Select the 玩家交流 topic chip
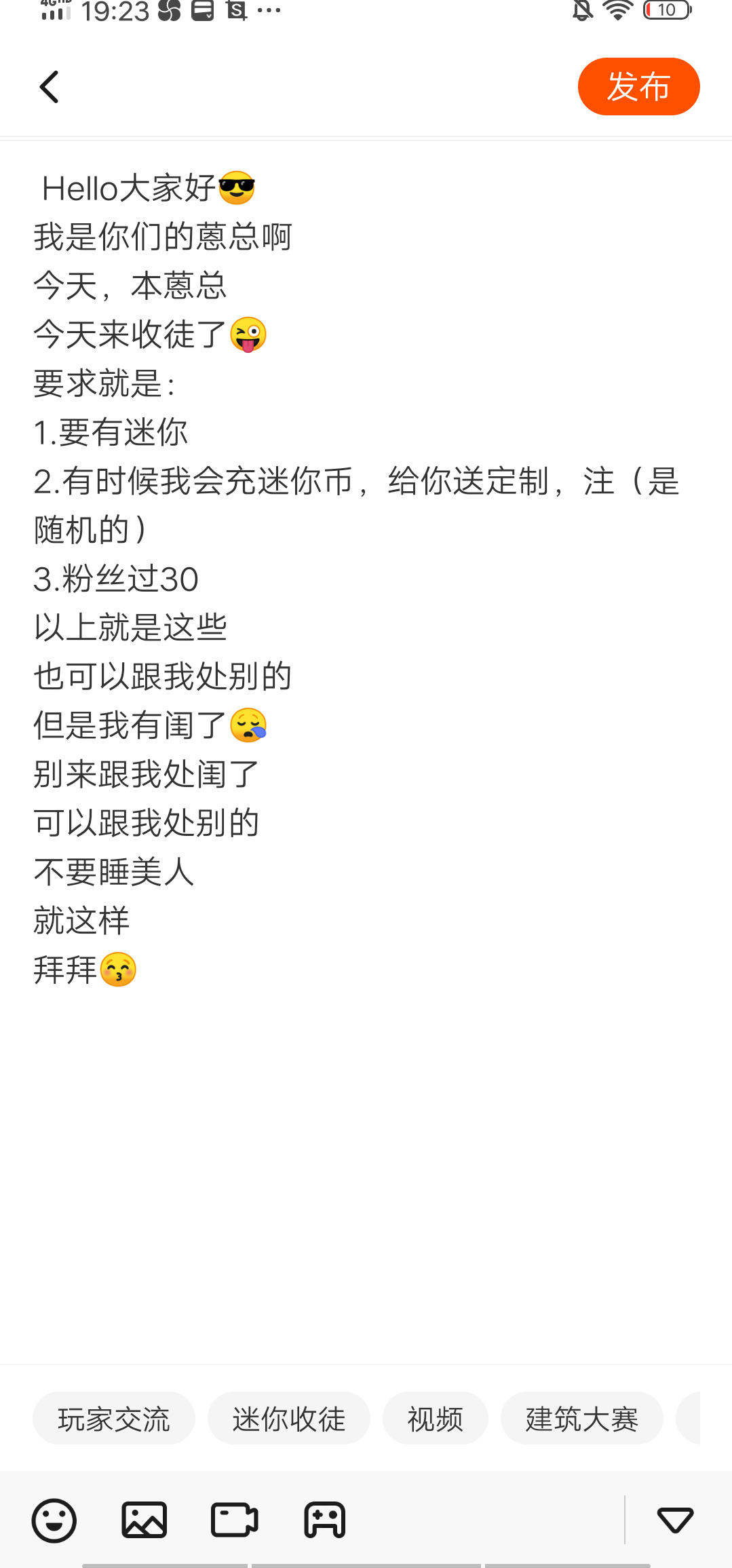The width and height of the screenshot is (732, 1568). (x=114, y=1418)
